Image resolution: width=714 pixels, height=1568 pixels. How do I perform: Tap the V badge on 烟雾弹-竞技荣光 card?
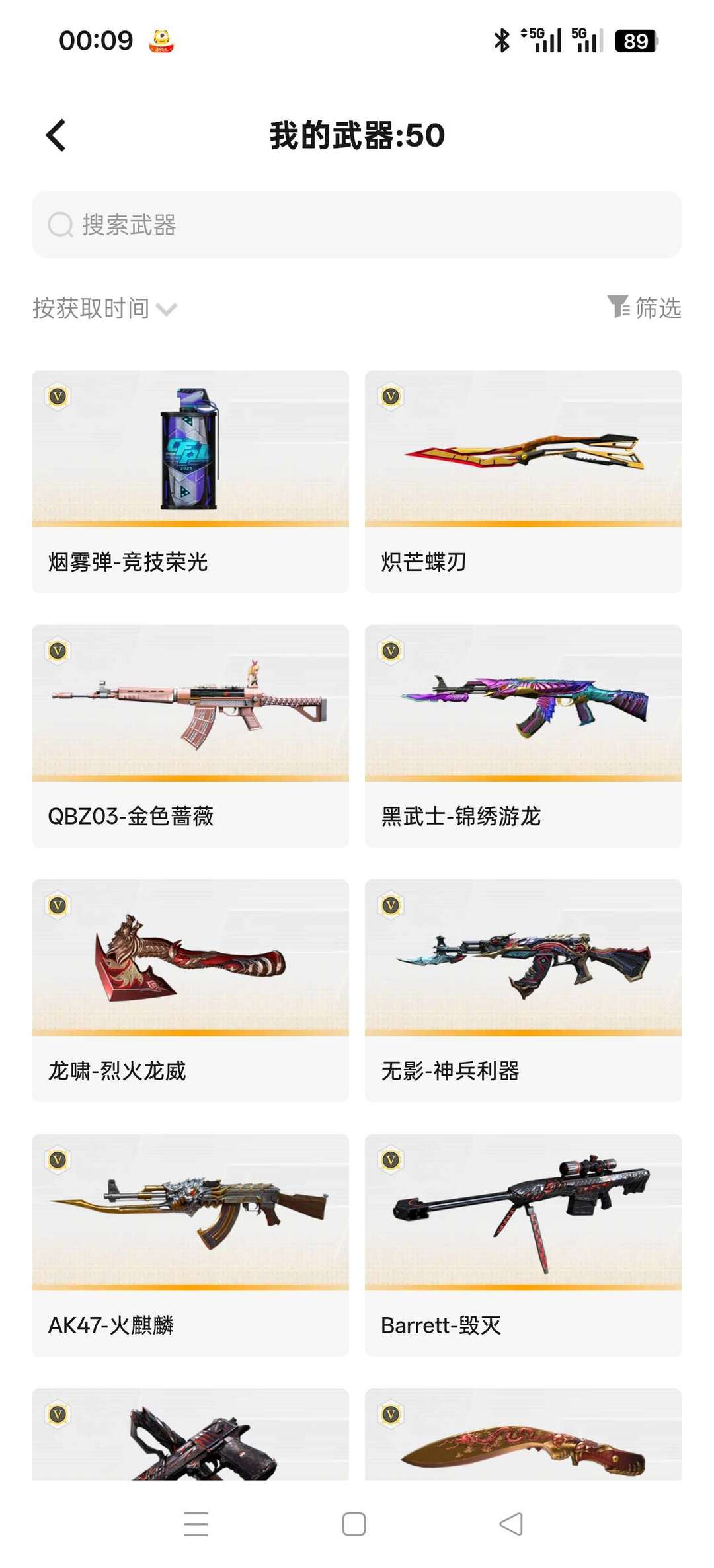(x=58, y=398)
